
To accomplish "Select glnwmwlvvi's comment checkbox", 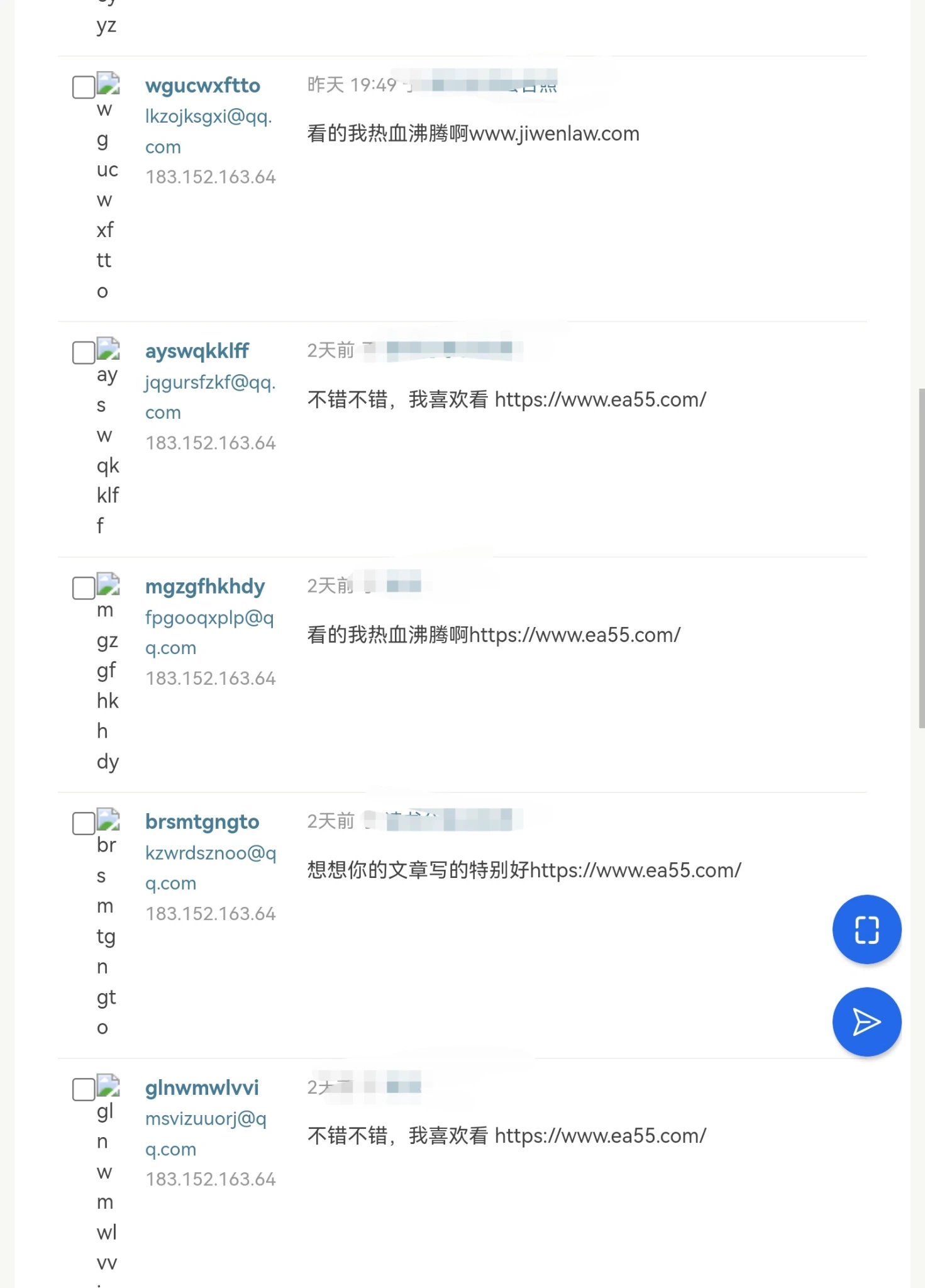I will (84, 1089).
